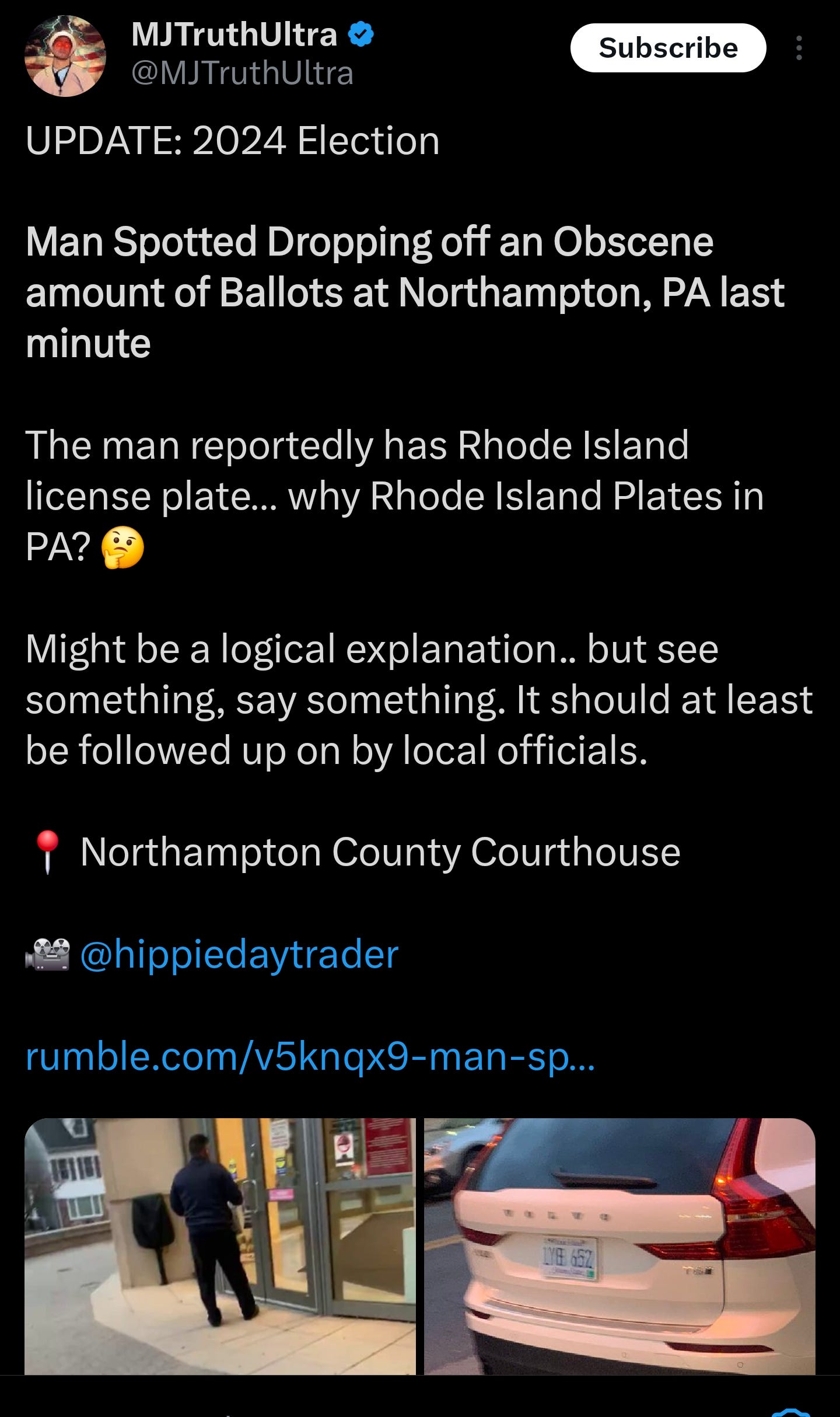The width and height of the screenshot is (840, 1417).
Task: Open the rumble.com video link
Action: pyautogui.click(x=310, y=1056)
